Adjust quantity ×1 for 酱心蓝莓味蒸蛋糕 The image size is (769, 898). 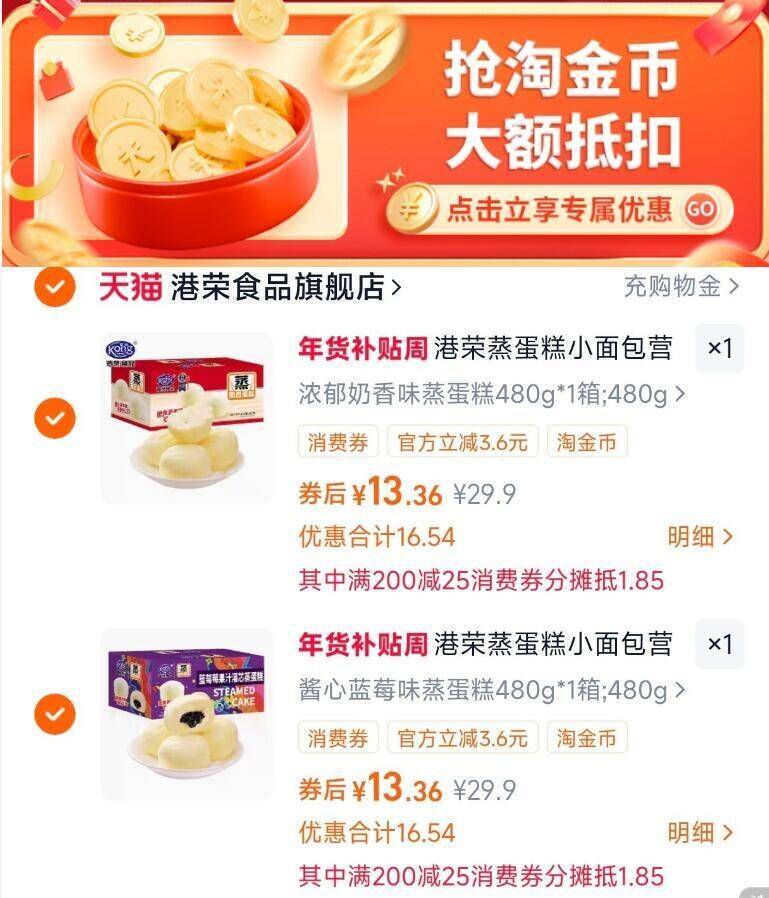pyautogui.click(x=719, y=644)
